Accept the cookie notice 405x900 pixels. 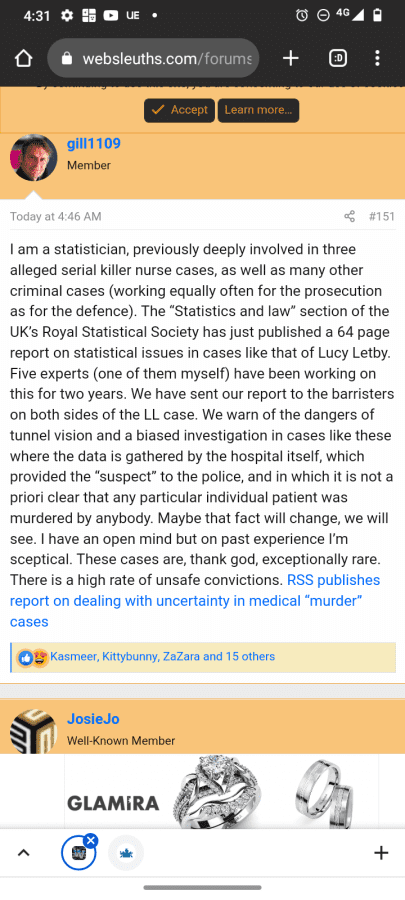(180, 110)
